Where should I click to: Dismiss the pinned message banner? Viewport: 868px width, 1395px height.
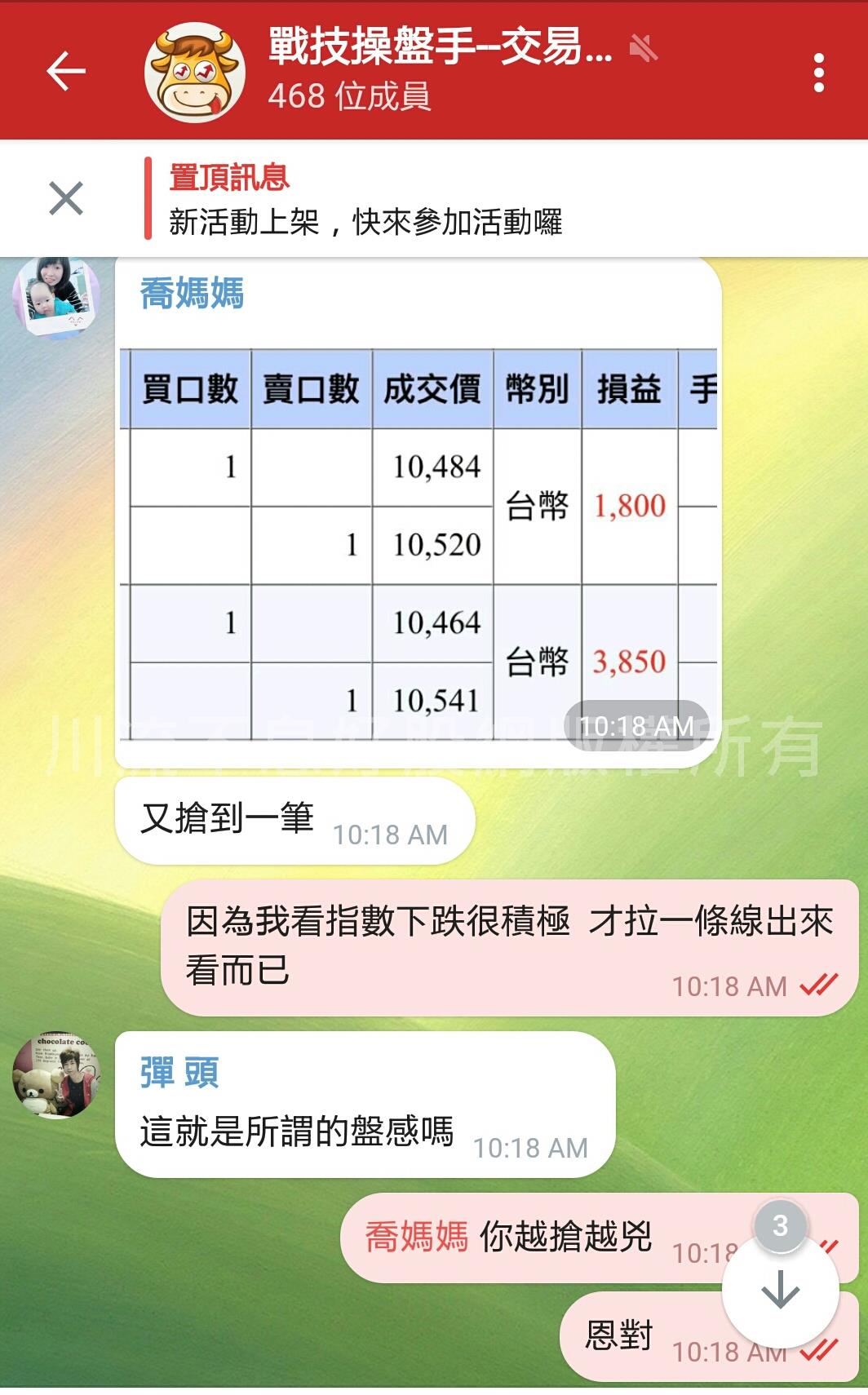tap(66, 199)
